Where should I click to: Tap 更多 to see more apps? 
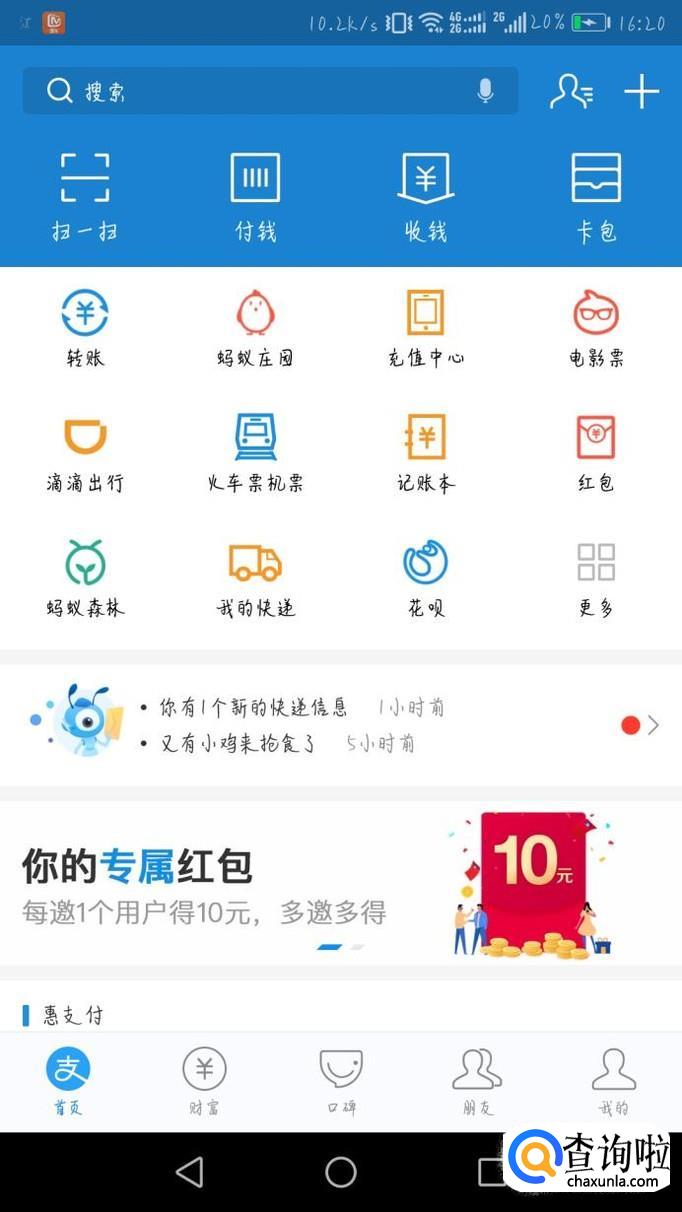coord(596,578)
